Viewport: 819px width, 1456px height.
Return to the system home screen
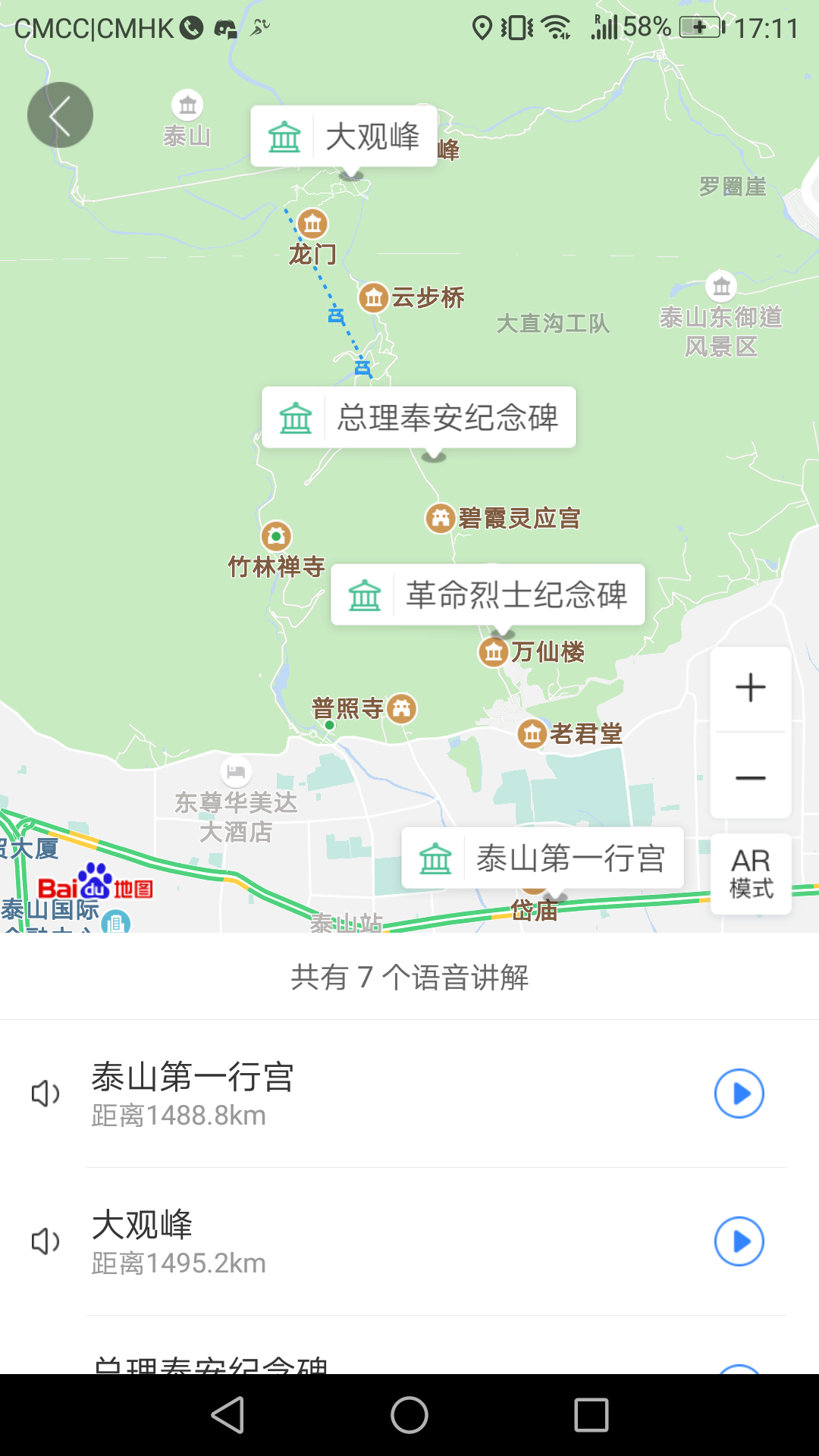tap(409, 1415)
